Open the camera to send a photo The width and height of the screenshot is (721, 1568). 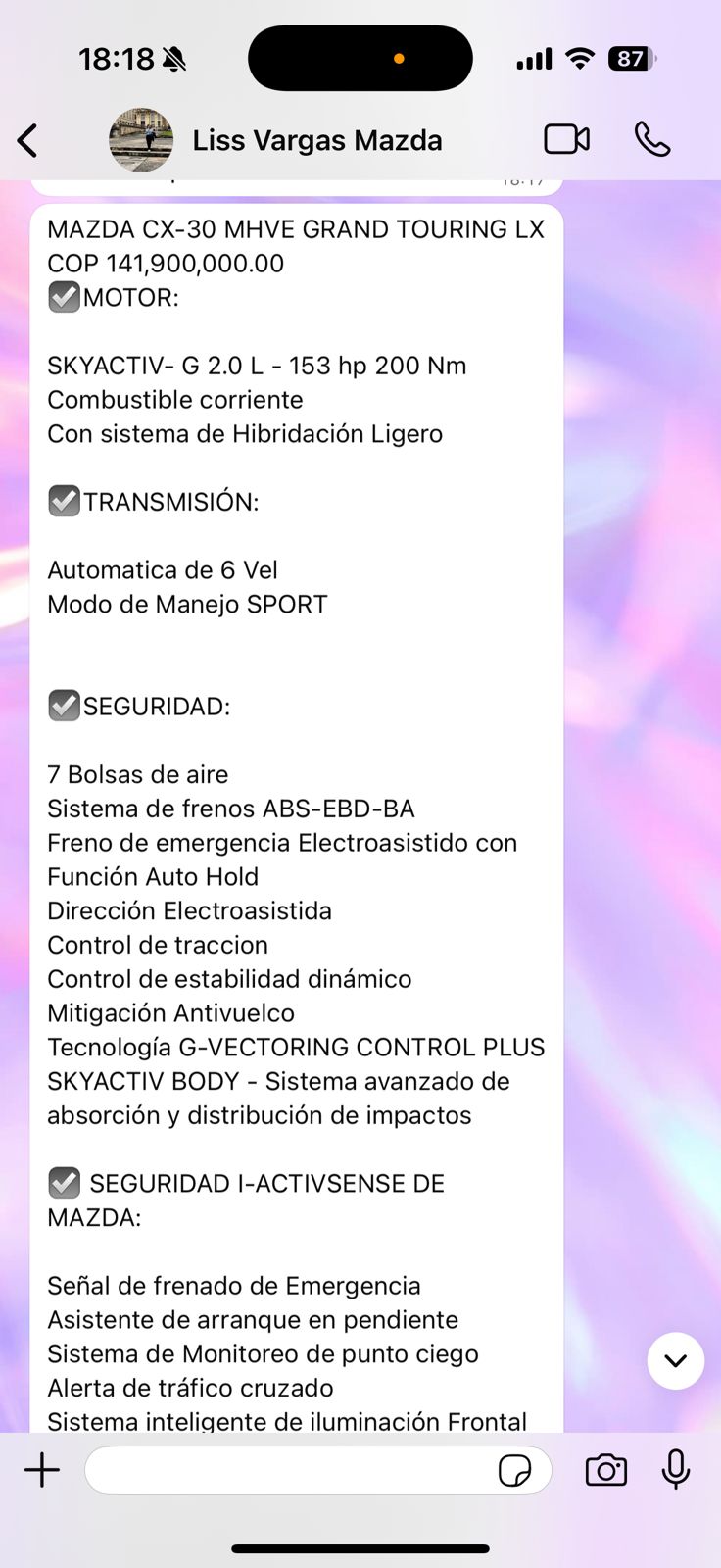click(x=606, y=1470)
